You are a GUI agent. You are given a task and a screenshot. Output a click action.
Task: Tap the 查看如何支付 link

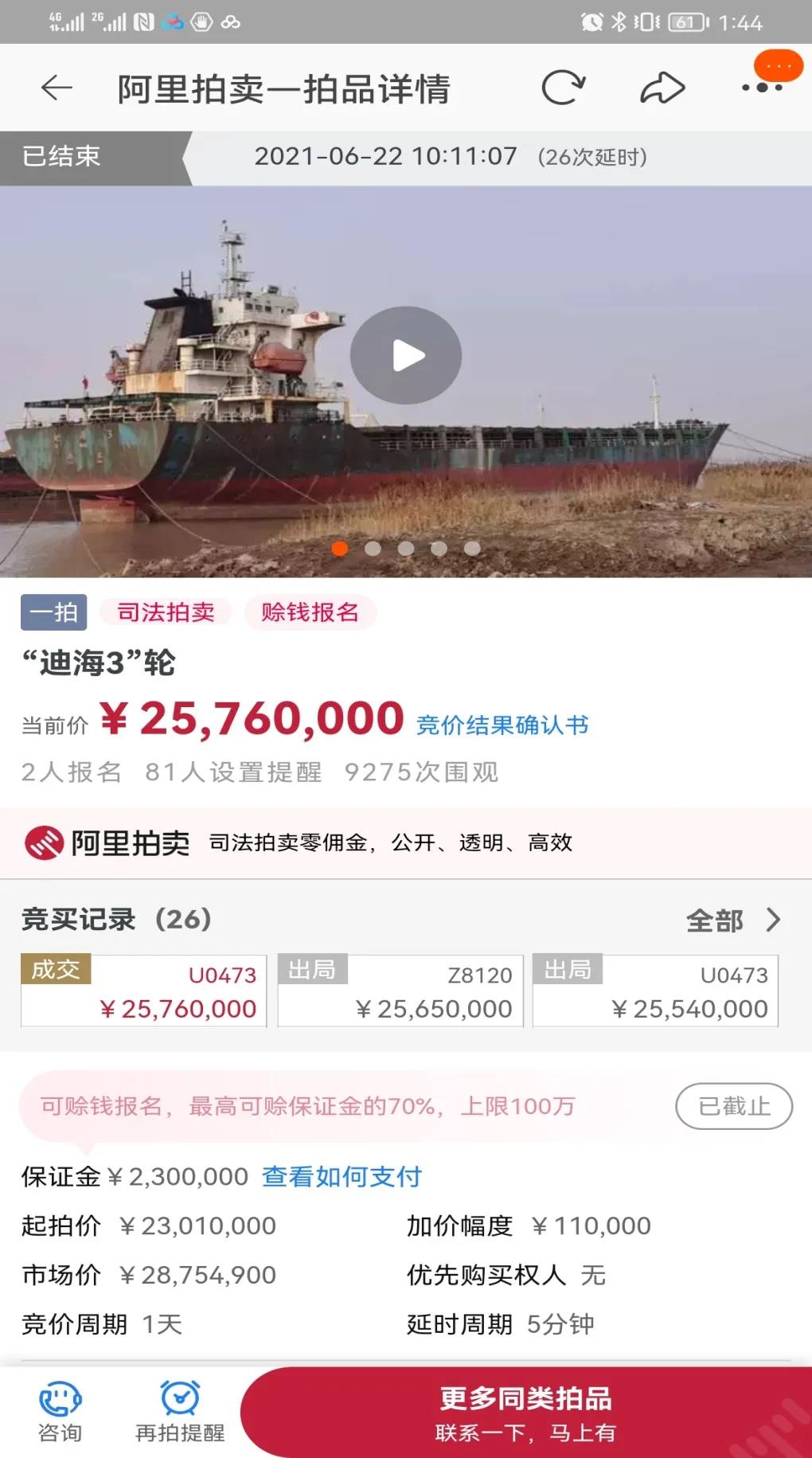342,1176
